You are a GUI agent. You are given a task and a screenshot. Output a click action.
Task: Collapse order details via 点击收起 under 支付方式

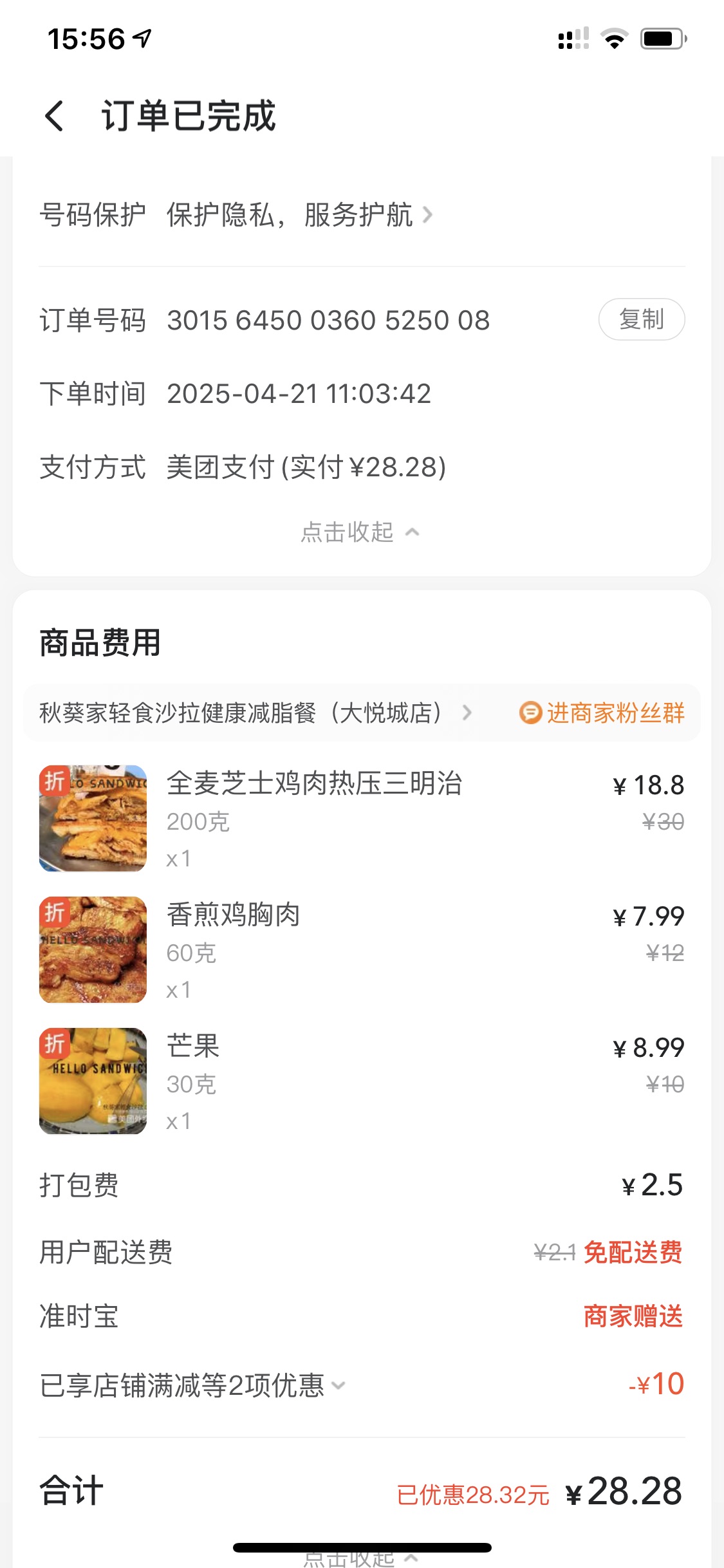(360, 532)
